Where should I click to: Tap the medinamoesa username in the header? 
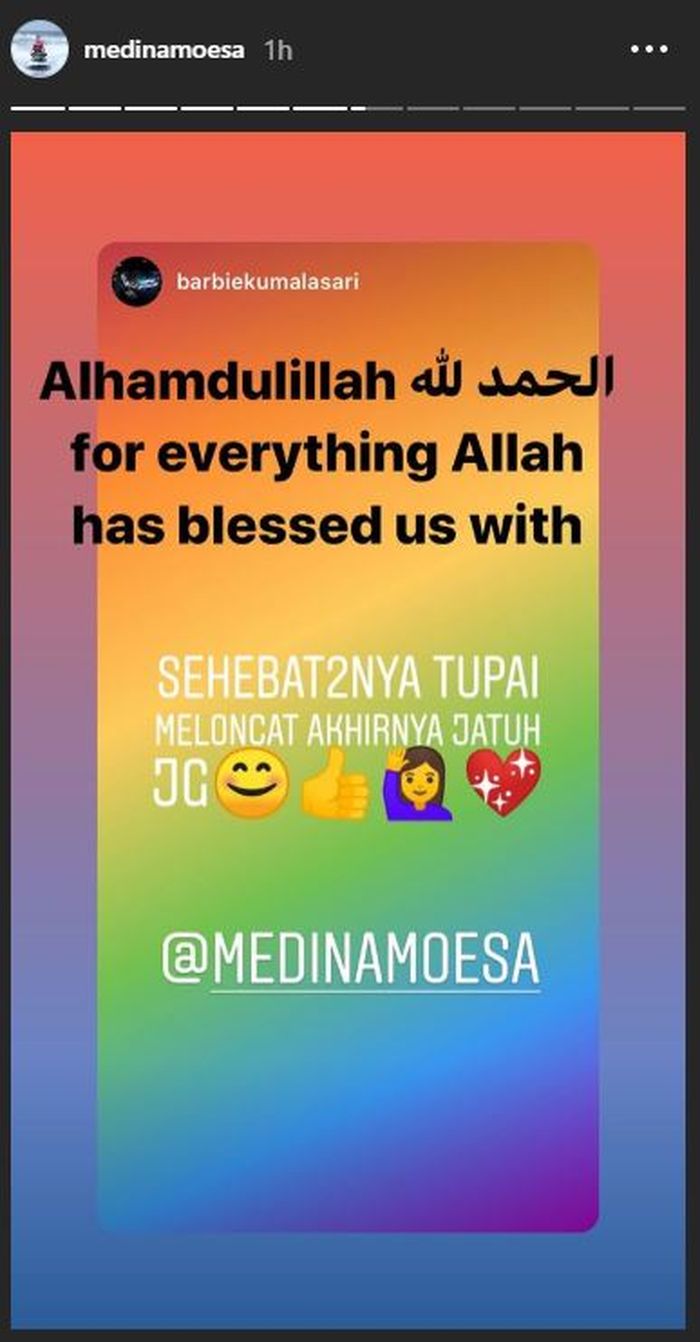pos(164,50)
